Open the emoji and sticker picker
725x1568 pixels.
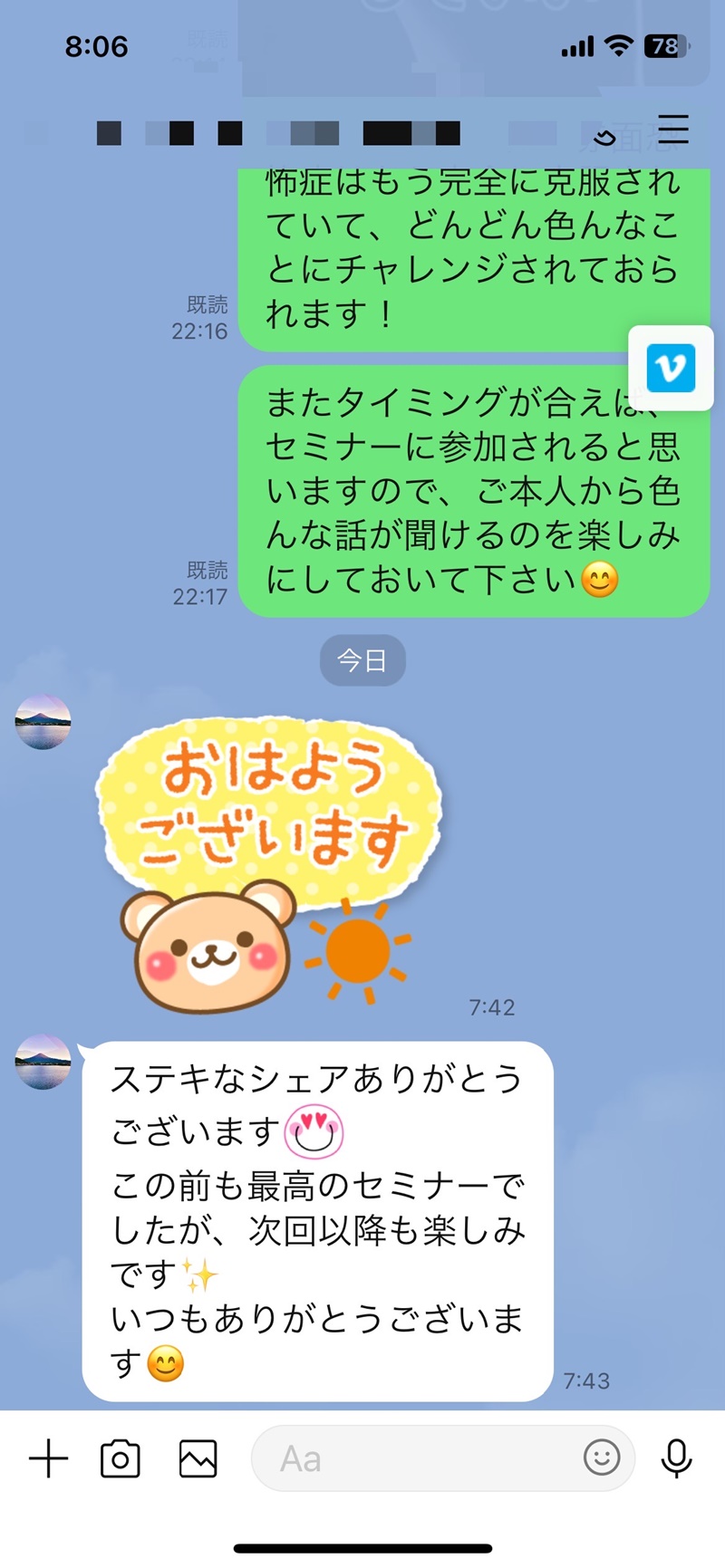(602, 1457)
